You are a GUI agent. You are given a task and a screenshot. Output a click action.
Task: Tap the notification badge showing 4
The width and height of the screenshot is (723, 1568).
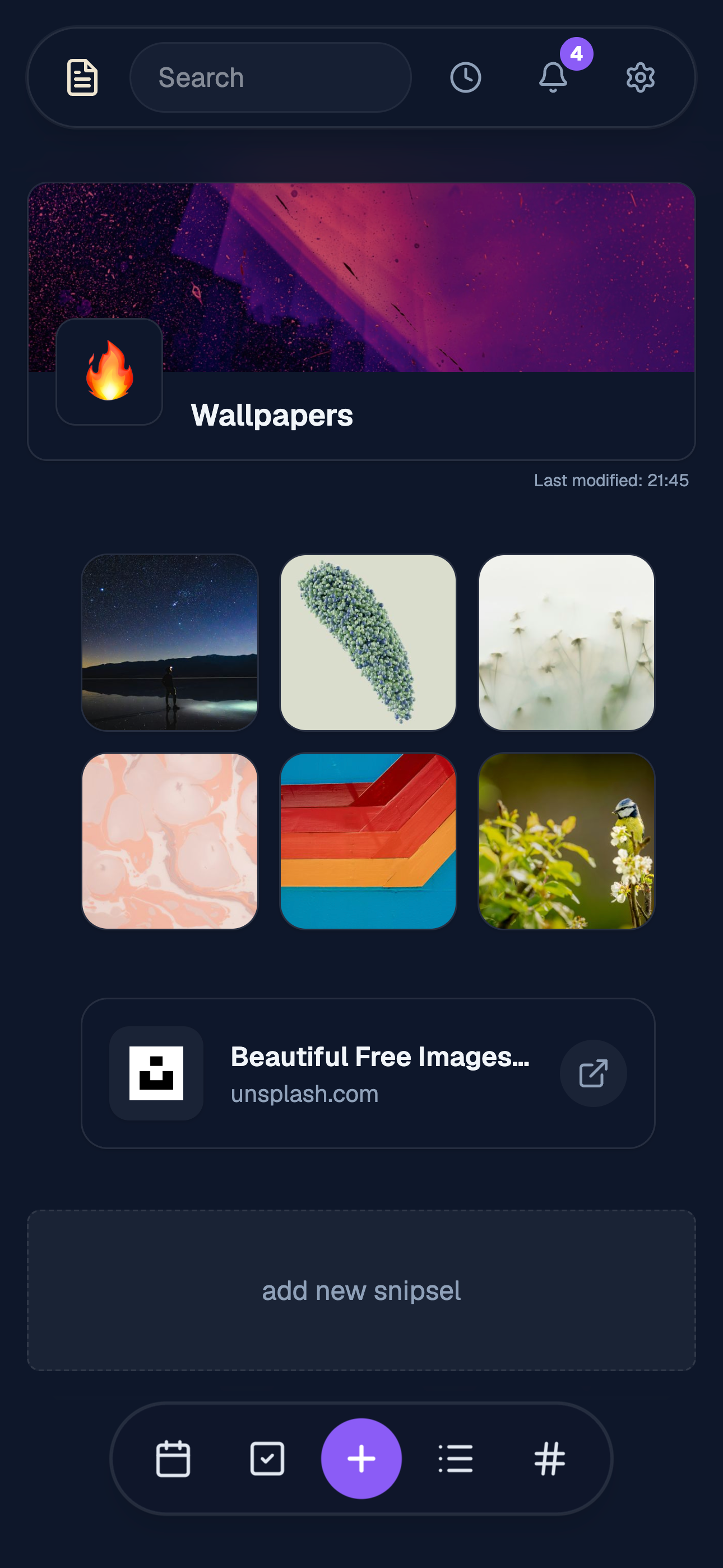pyautogui.click(x=576, y=54)
